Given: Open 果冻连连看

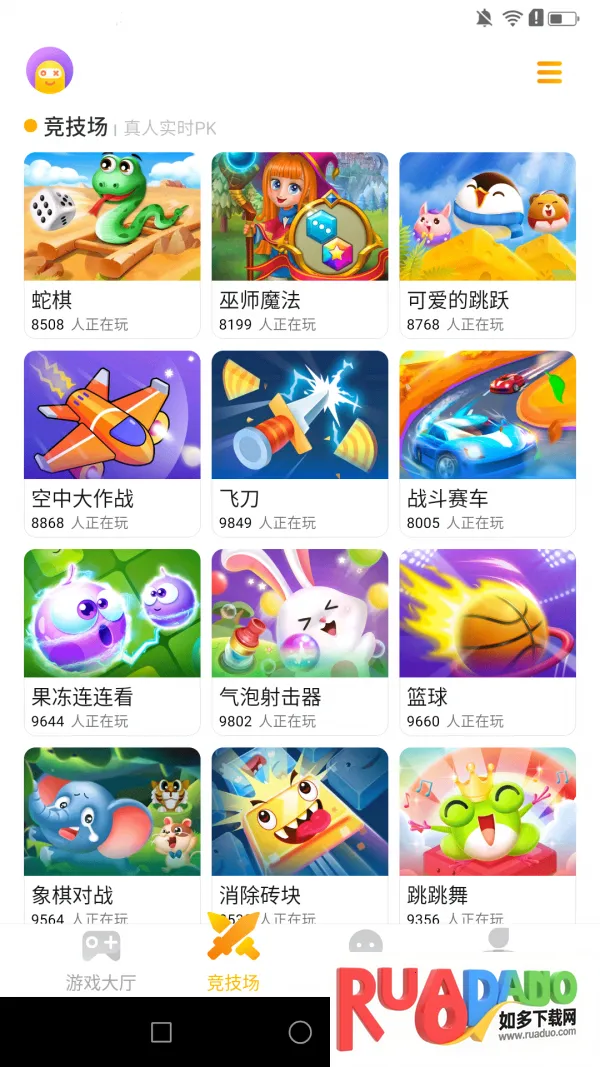Looking at the screenshot, I should [x=112, y=641].
